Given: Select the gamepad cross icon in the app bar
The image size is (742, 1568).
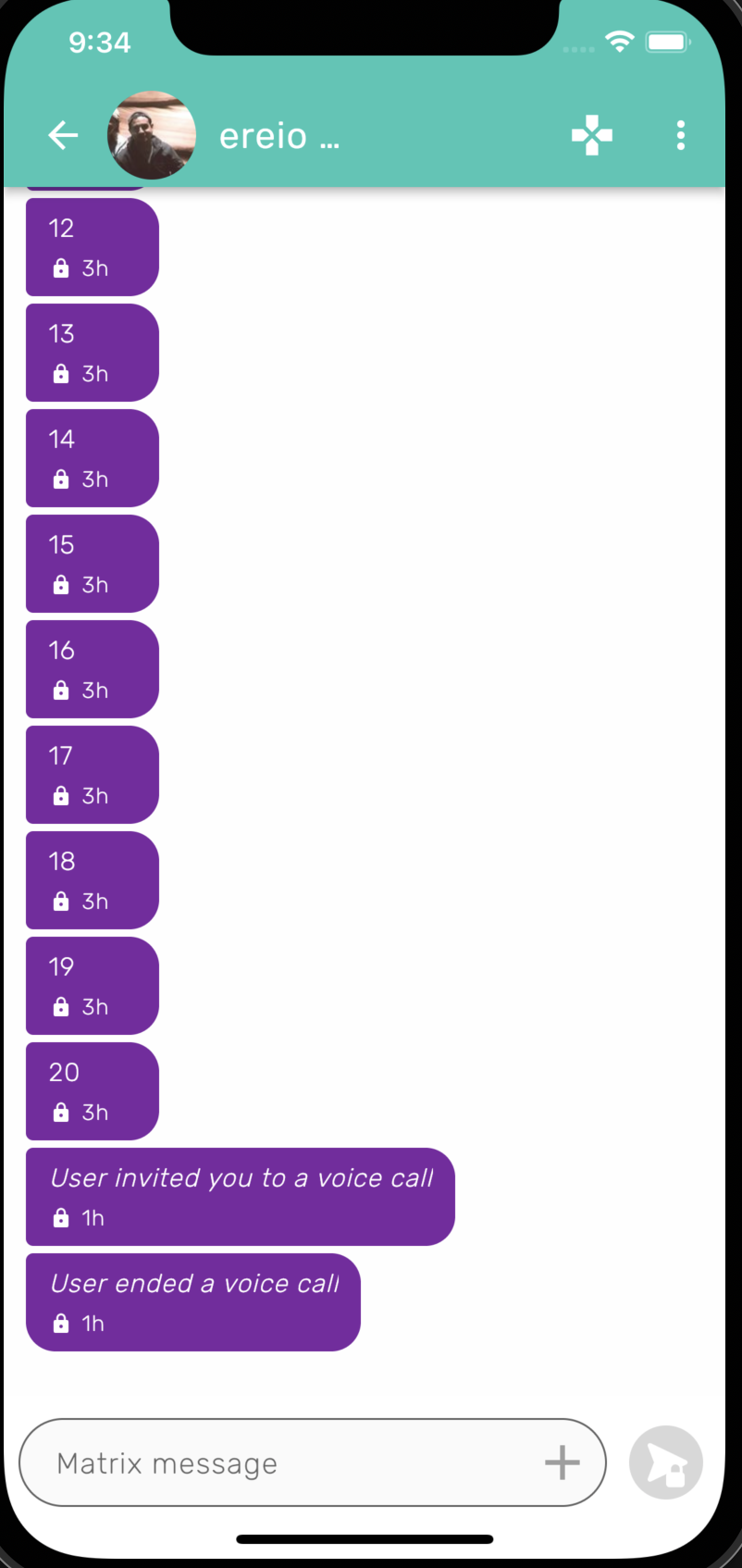Looking at the screenshot, I should (x=592, y=135).
